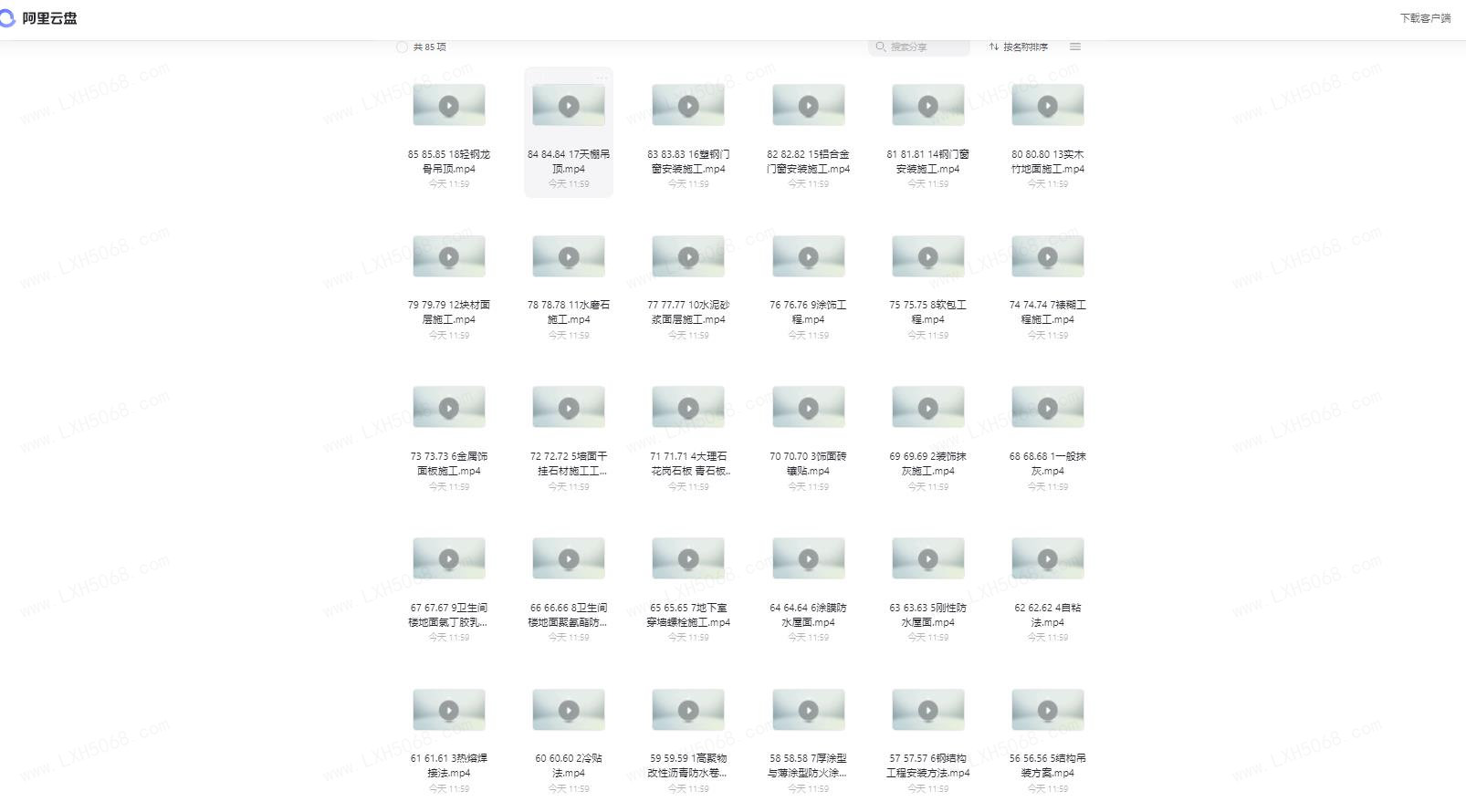Switch the file list view layout
The image size is (1466, 812).
coord(1075,47)
